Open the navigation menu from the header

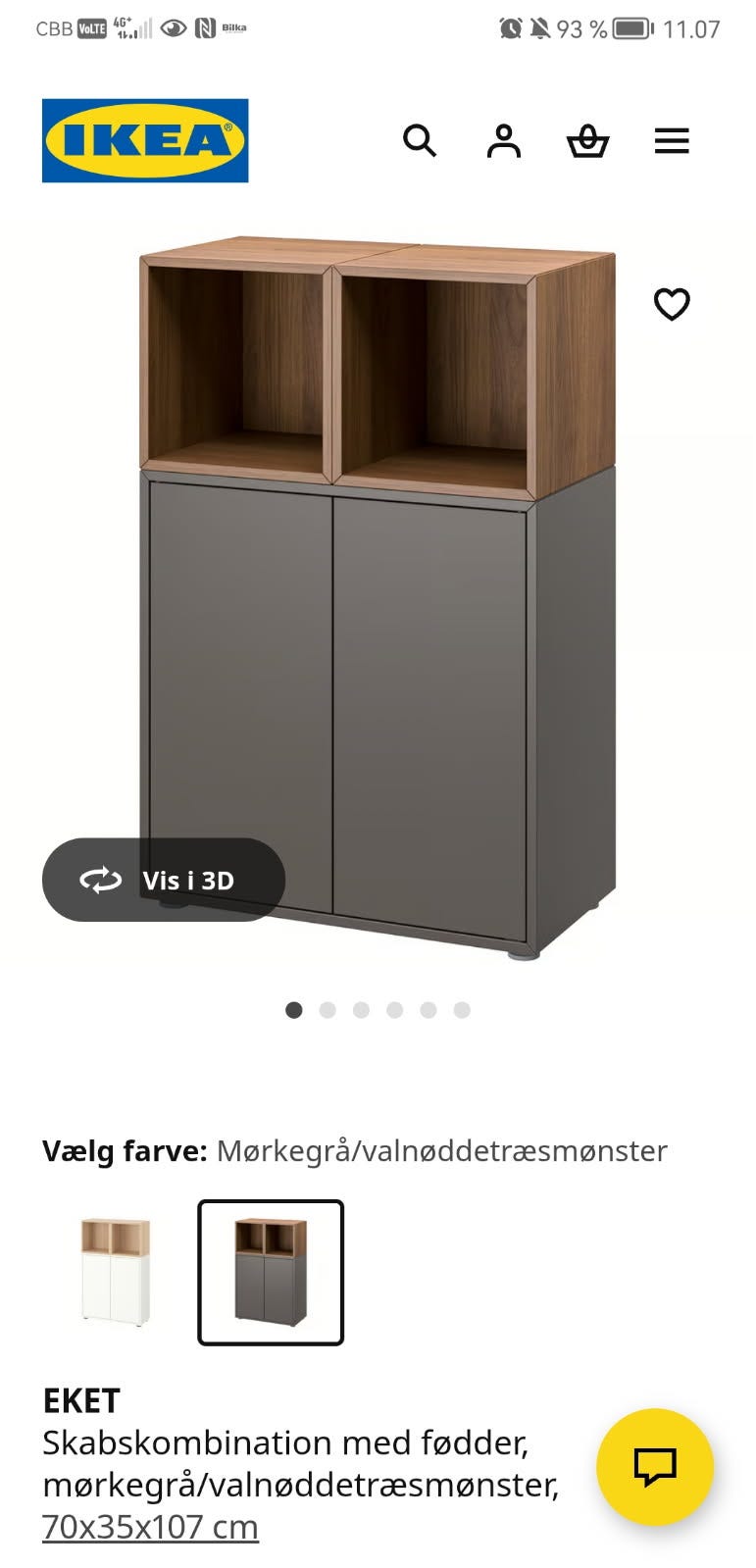[672, 141]
